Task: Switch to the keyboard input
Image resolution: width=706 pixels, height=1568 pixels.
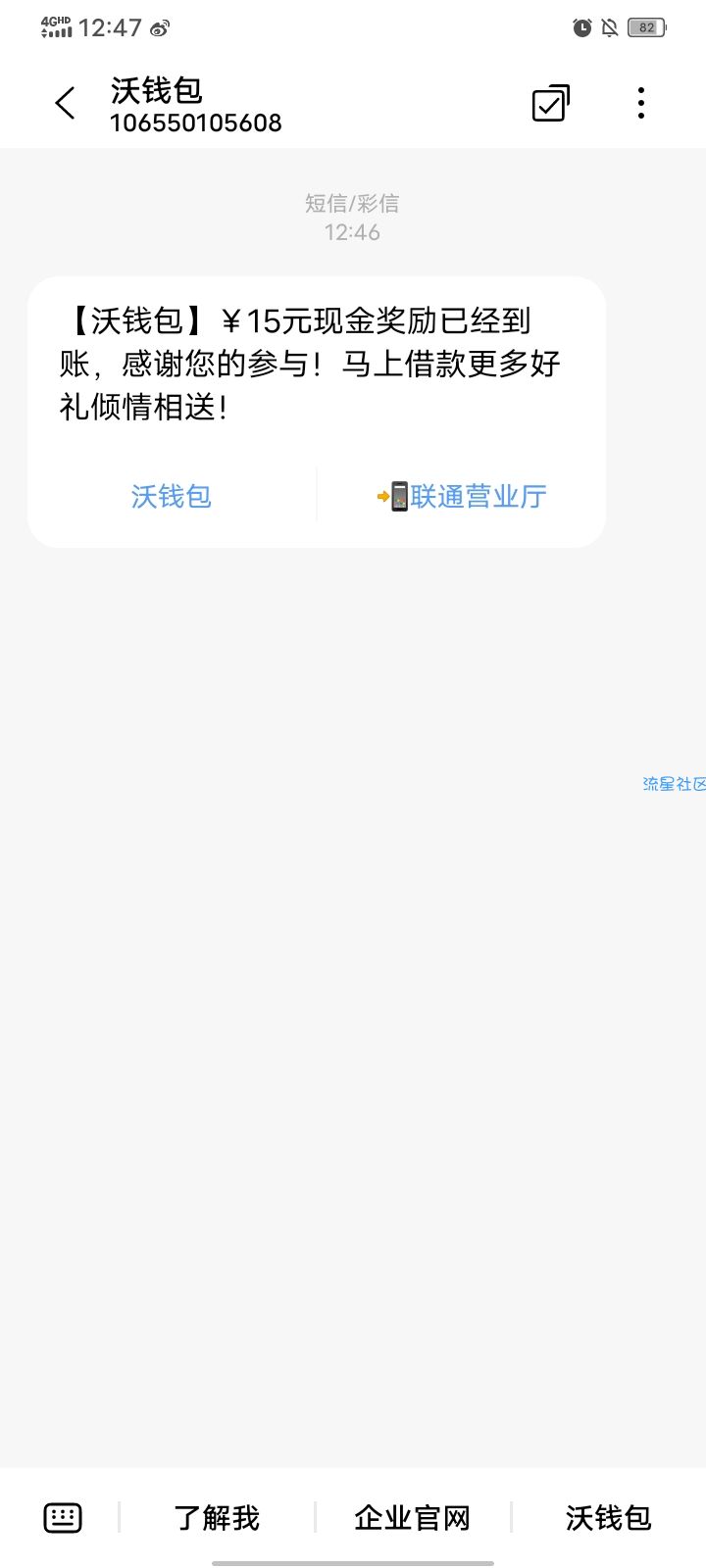Action: click(x=63, y=1518)
